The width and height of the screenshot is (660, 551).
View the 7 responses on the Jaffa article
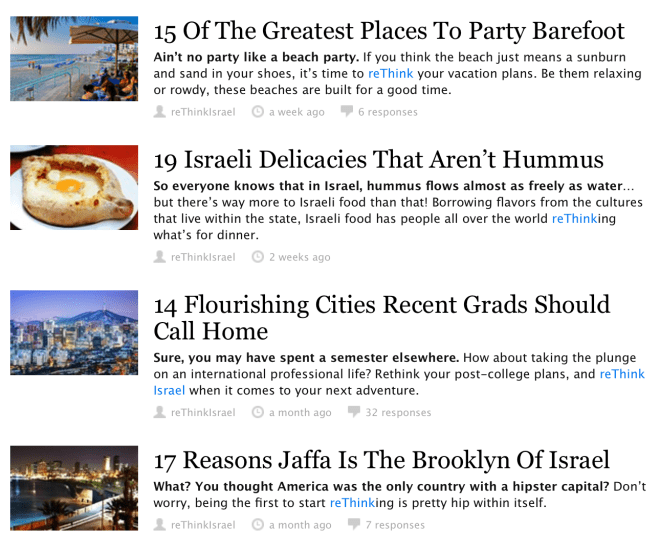(x=394, y=525)
